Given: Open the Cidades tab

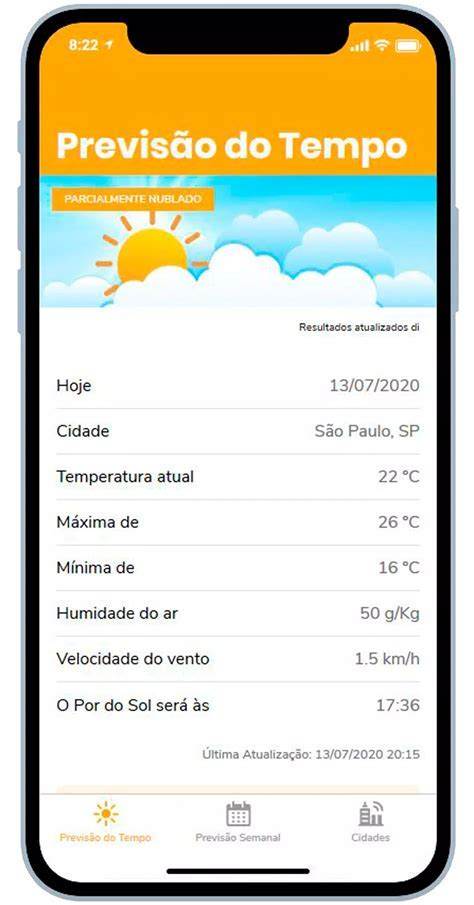Looking at the screenshot, I should (370, 822).
